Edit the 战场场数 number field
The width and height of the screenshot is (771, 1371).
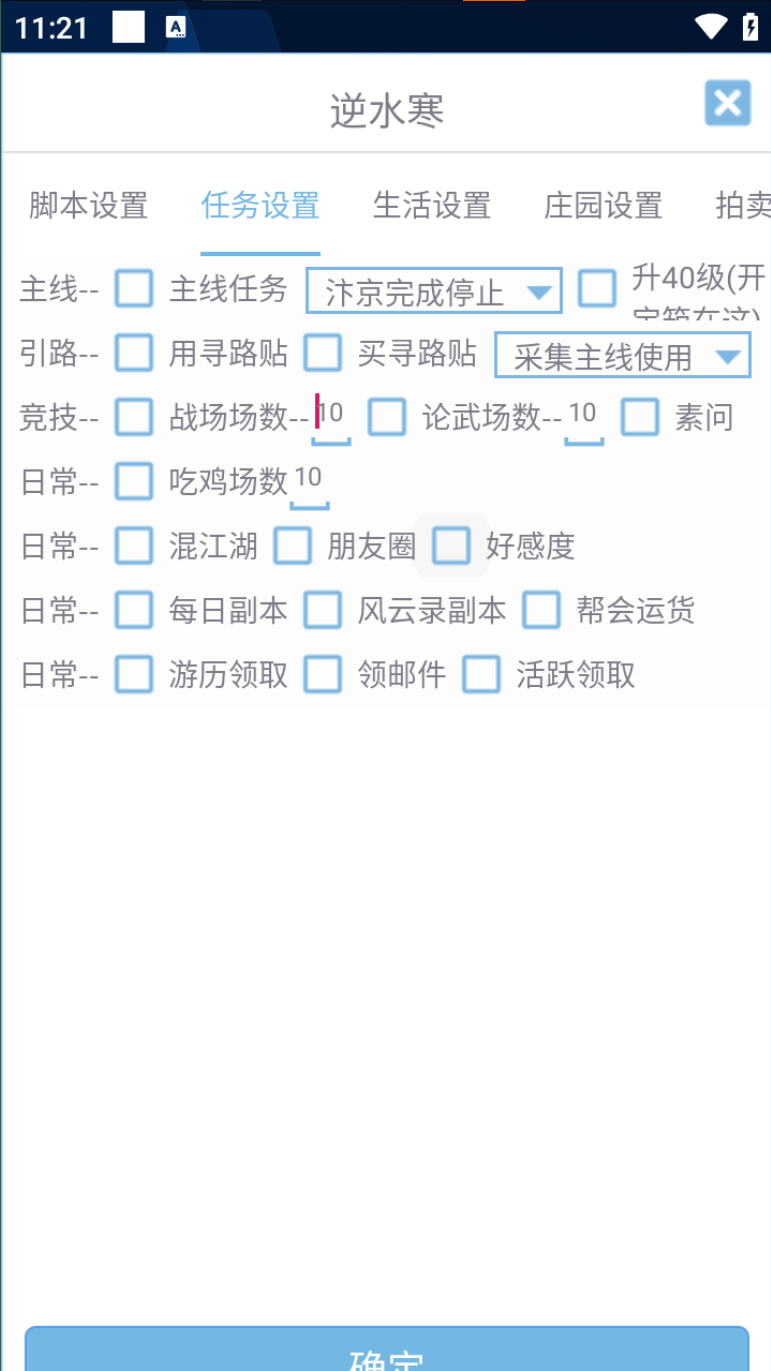(330, 414)
